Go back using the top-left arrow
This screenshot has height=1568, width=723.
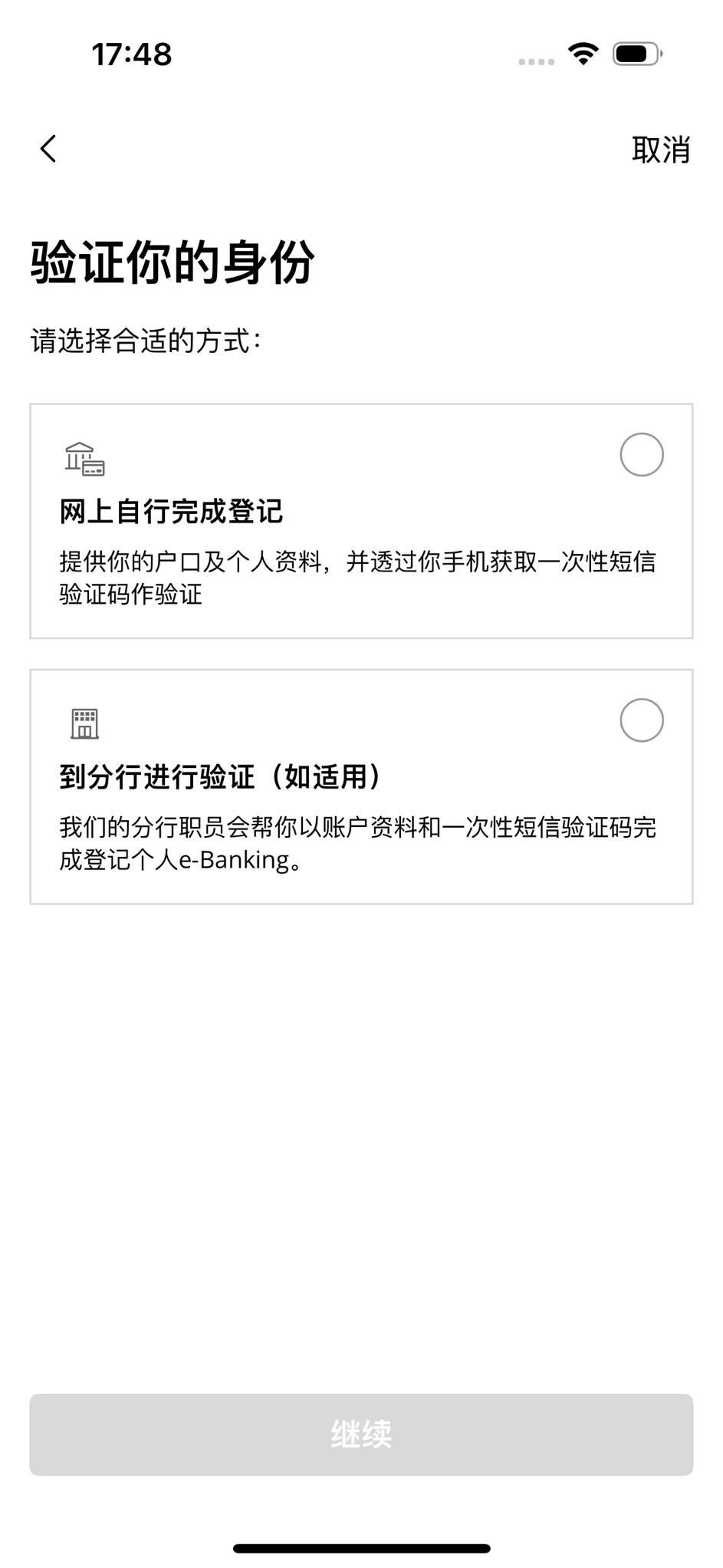point(48,149)
